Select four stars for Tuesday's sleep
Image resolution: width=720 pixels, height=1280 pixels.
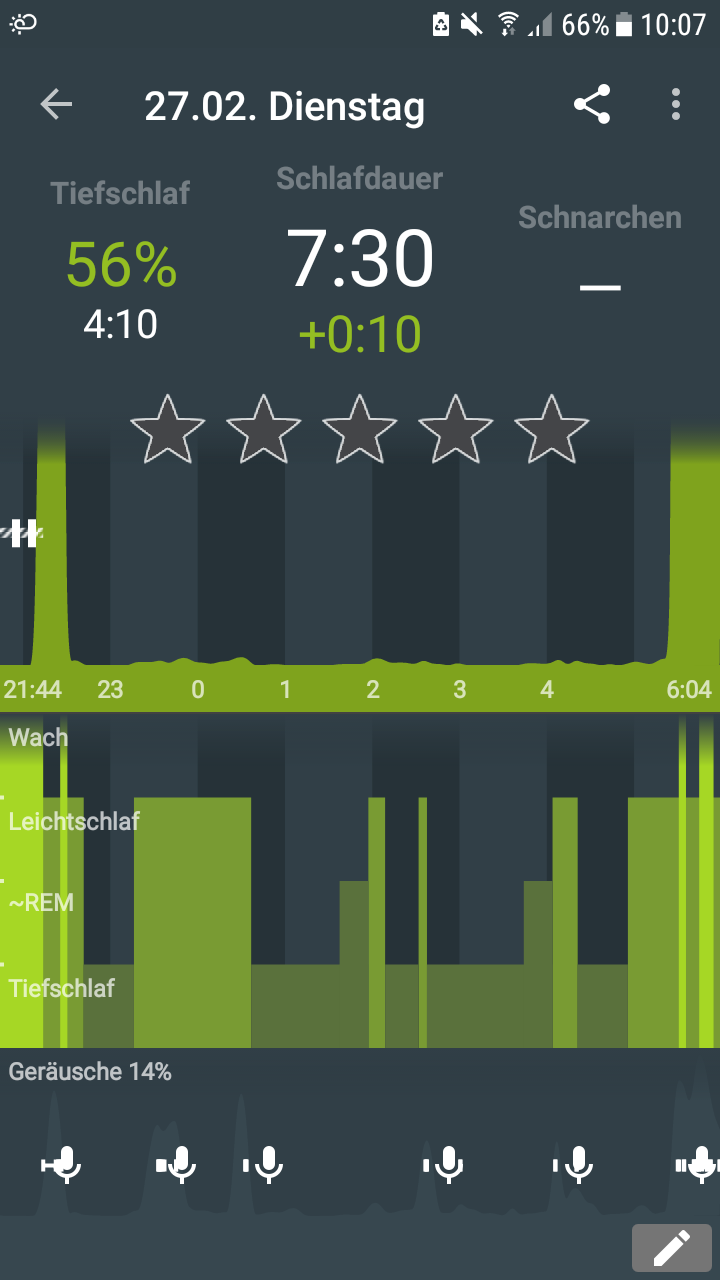coord(456,430)
